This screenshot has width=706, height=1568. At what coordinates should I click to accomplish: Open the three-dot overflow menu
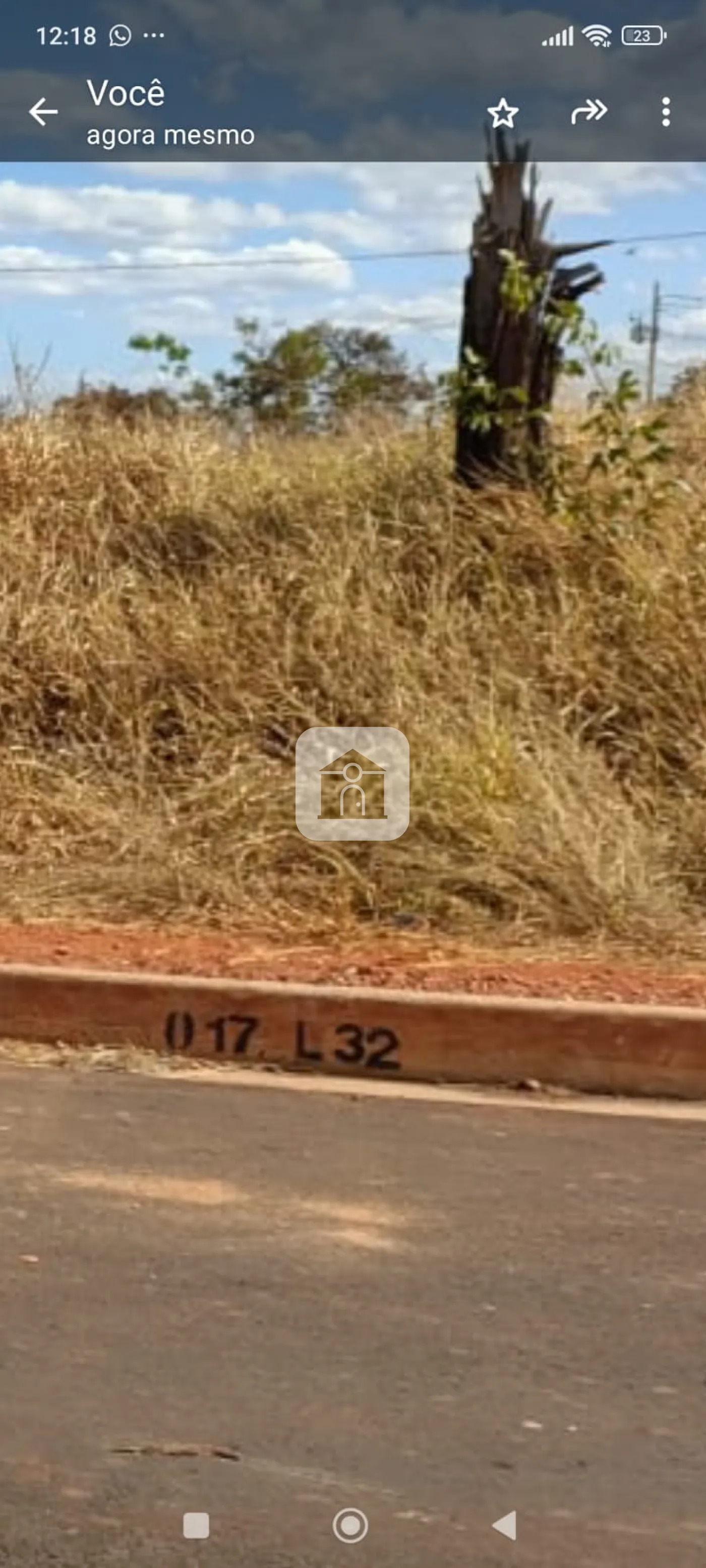[666, 112]
